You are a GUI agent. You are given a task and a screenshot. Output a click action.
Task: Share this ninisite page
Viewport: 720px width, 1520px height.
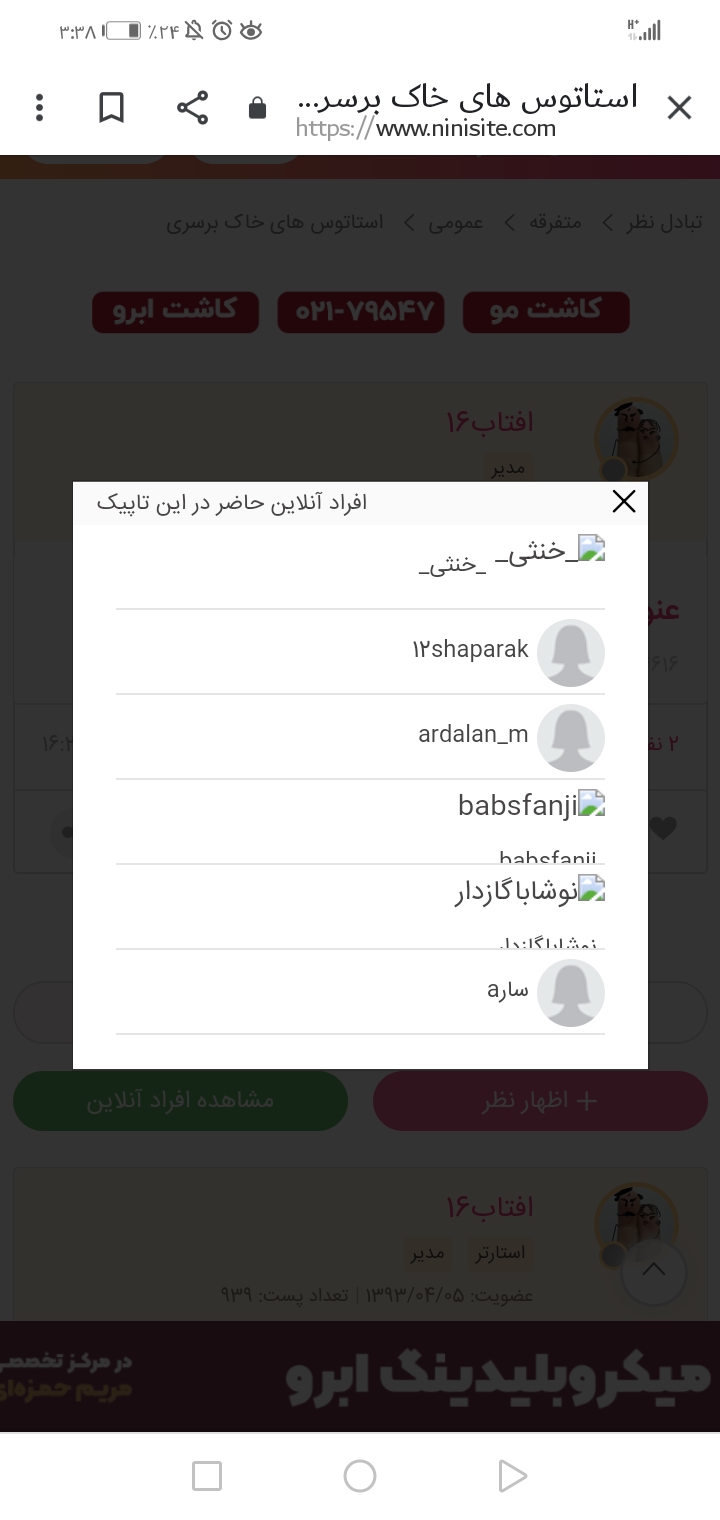pos(192,108)
